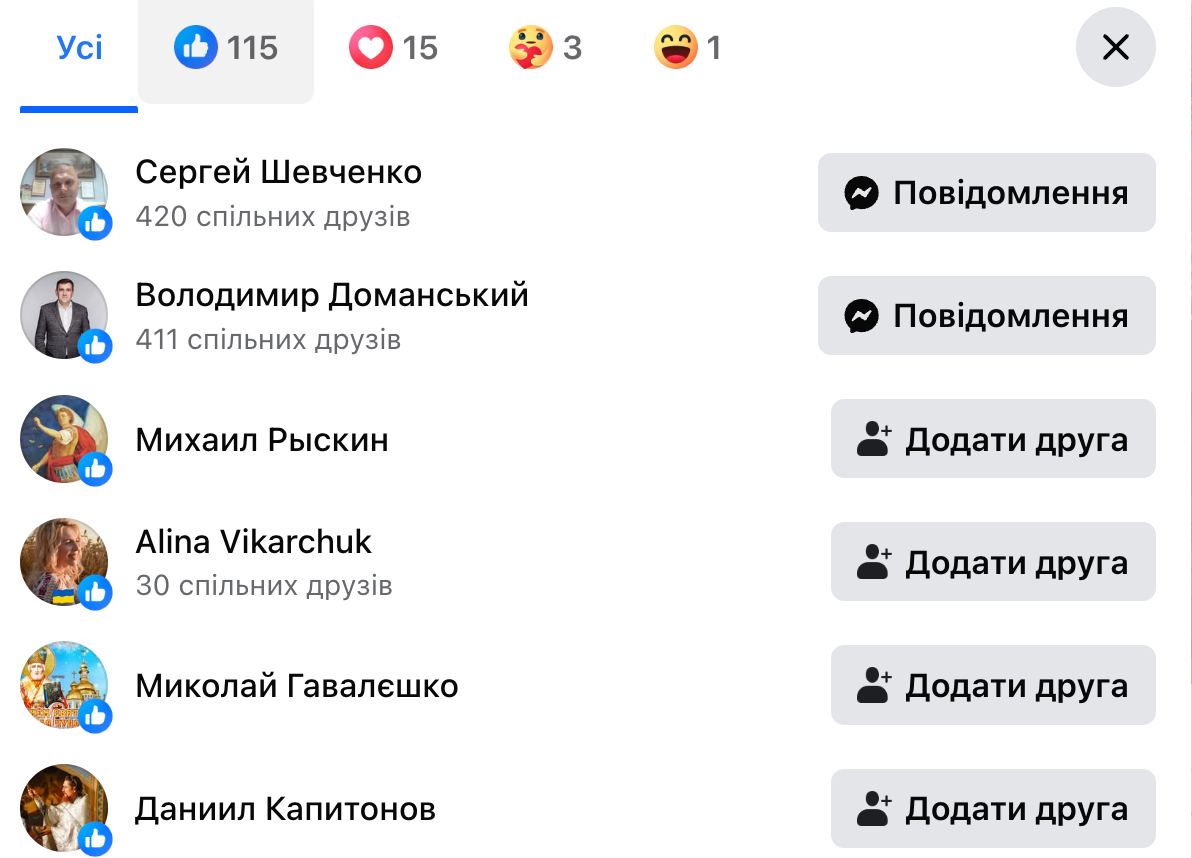Close the reactions dialog
The height and width of the screenshot is (858, 1192).
[x=1115, y=47]
